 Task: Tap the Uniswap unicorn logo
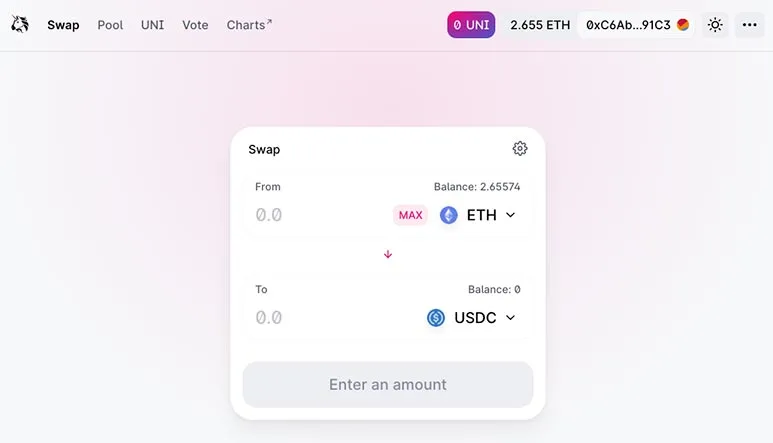tap(20, 25)
